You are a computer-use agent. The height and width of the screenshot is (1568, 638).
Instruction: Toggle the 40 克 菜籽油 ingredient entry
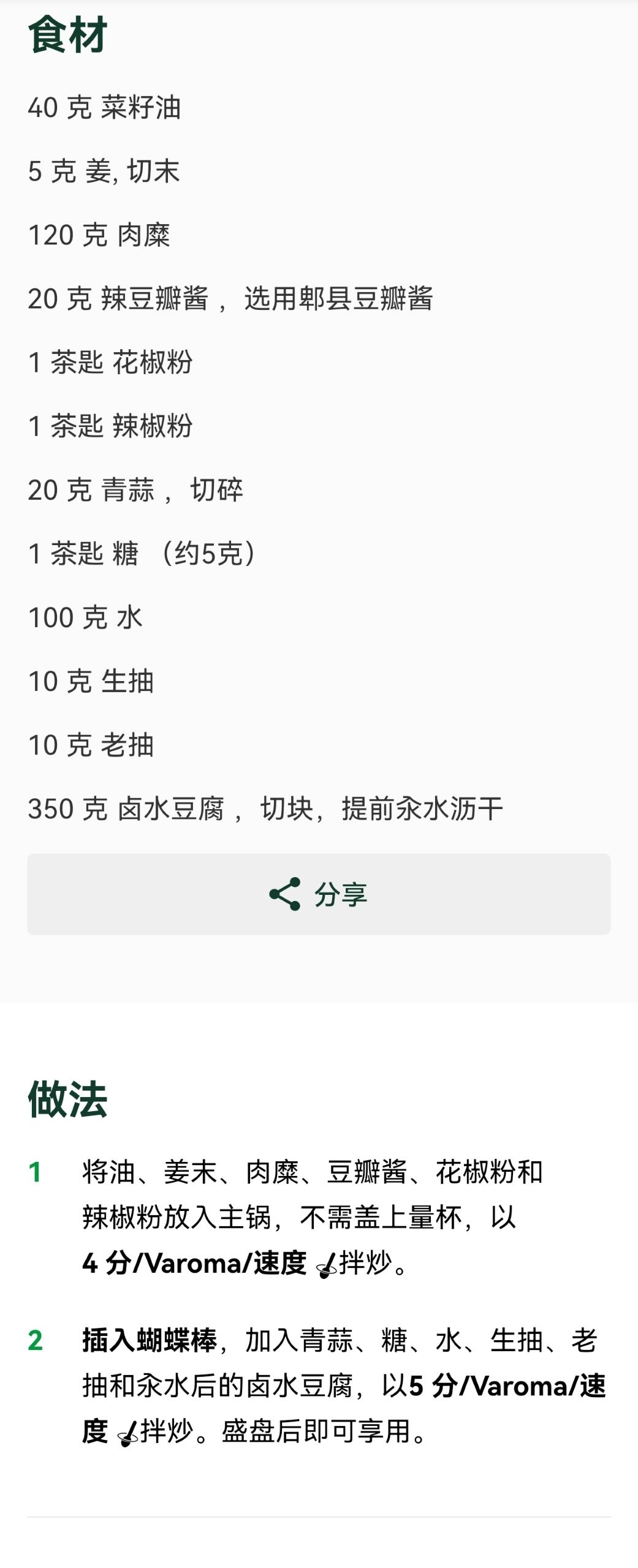click(x=104, y=106)
